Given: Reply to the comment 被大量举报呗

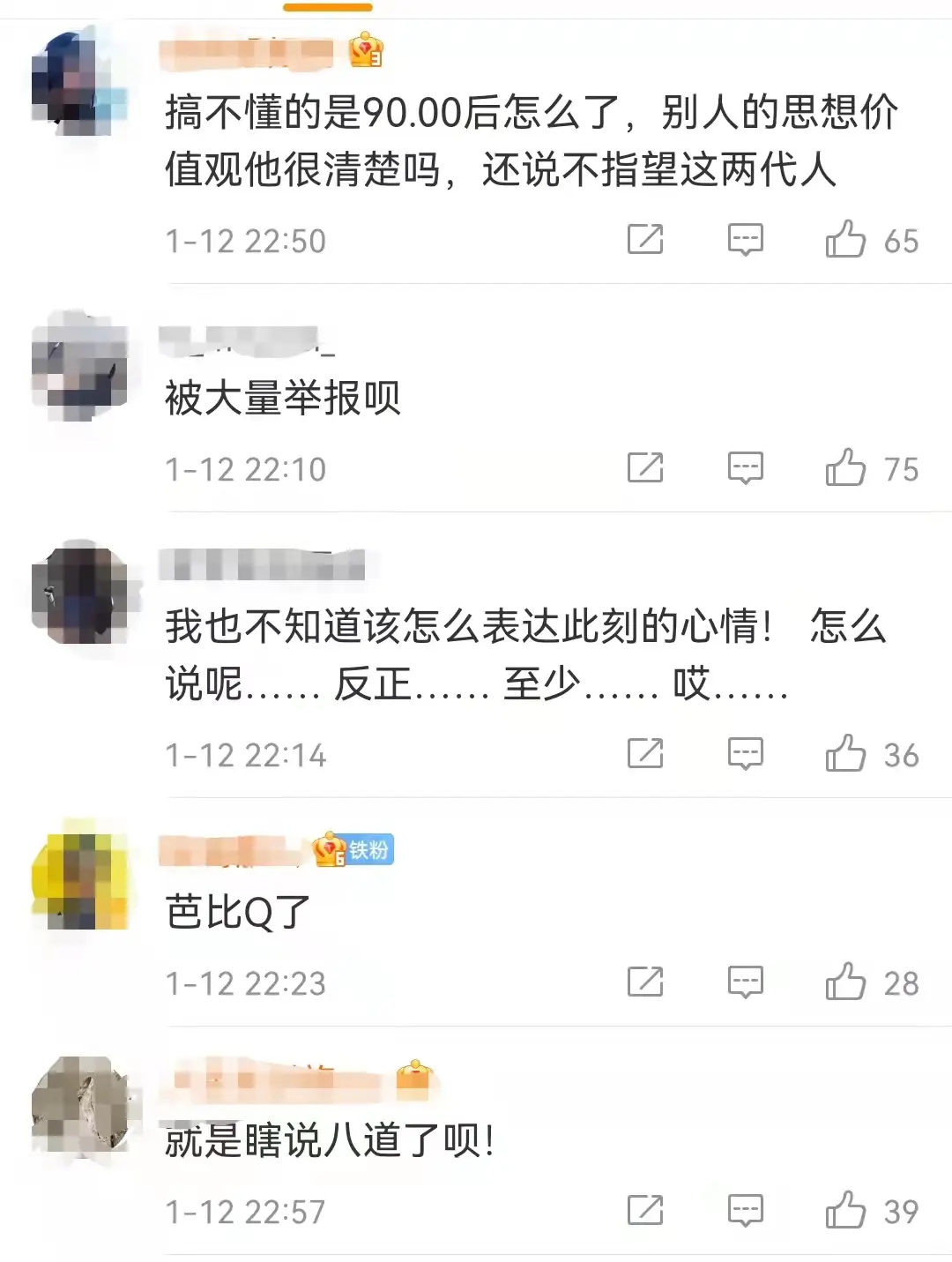Looking at the screenshot, I should tap(745, 467).
